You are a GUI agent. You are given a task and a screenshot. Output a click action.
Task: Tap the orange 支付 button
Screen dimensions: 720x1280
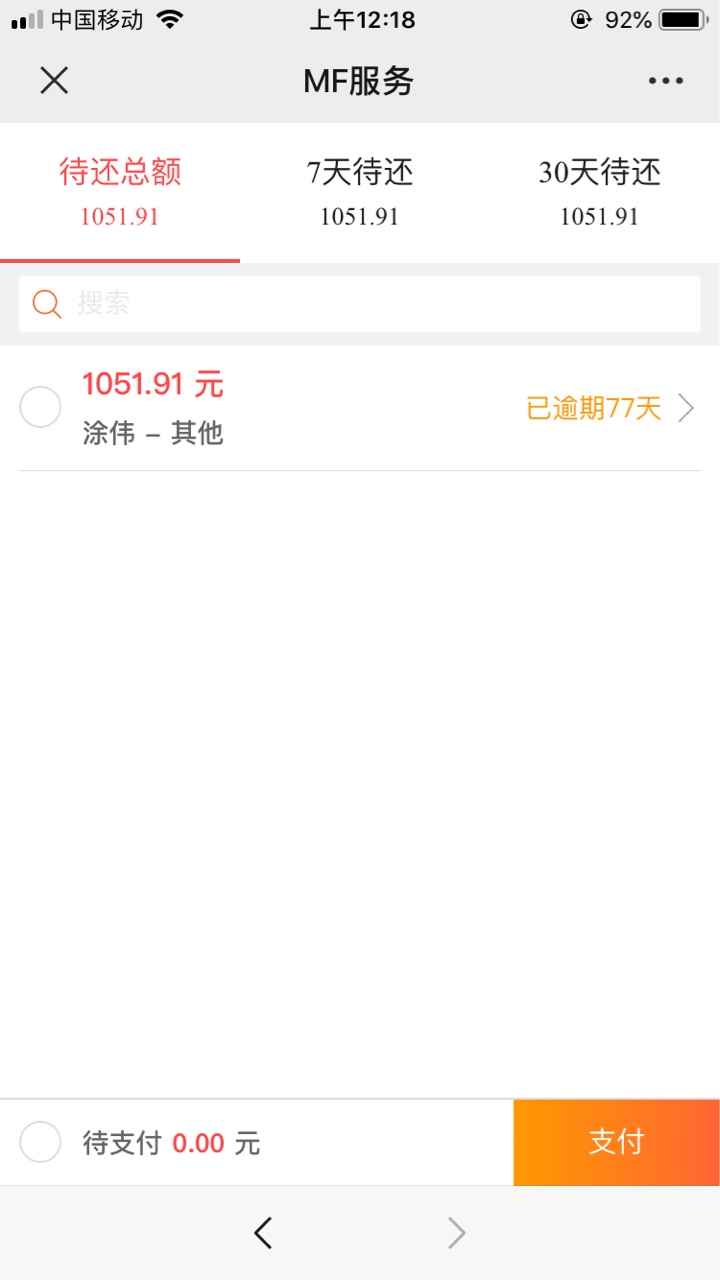click(x=617, y=1142)
